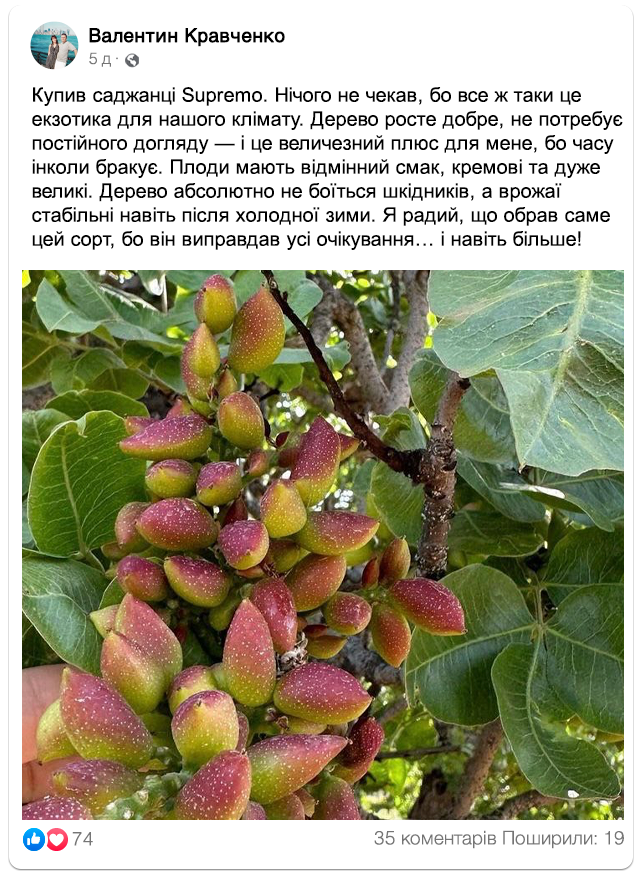View who shared: Поширили 19
Viewport: 641px width, 880px height.
(x=563, y=839)
